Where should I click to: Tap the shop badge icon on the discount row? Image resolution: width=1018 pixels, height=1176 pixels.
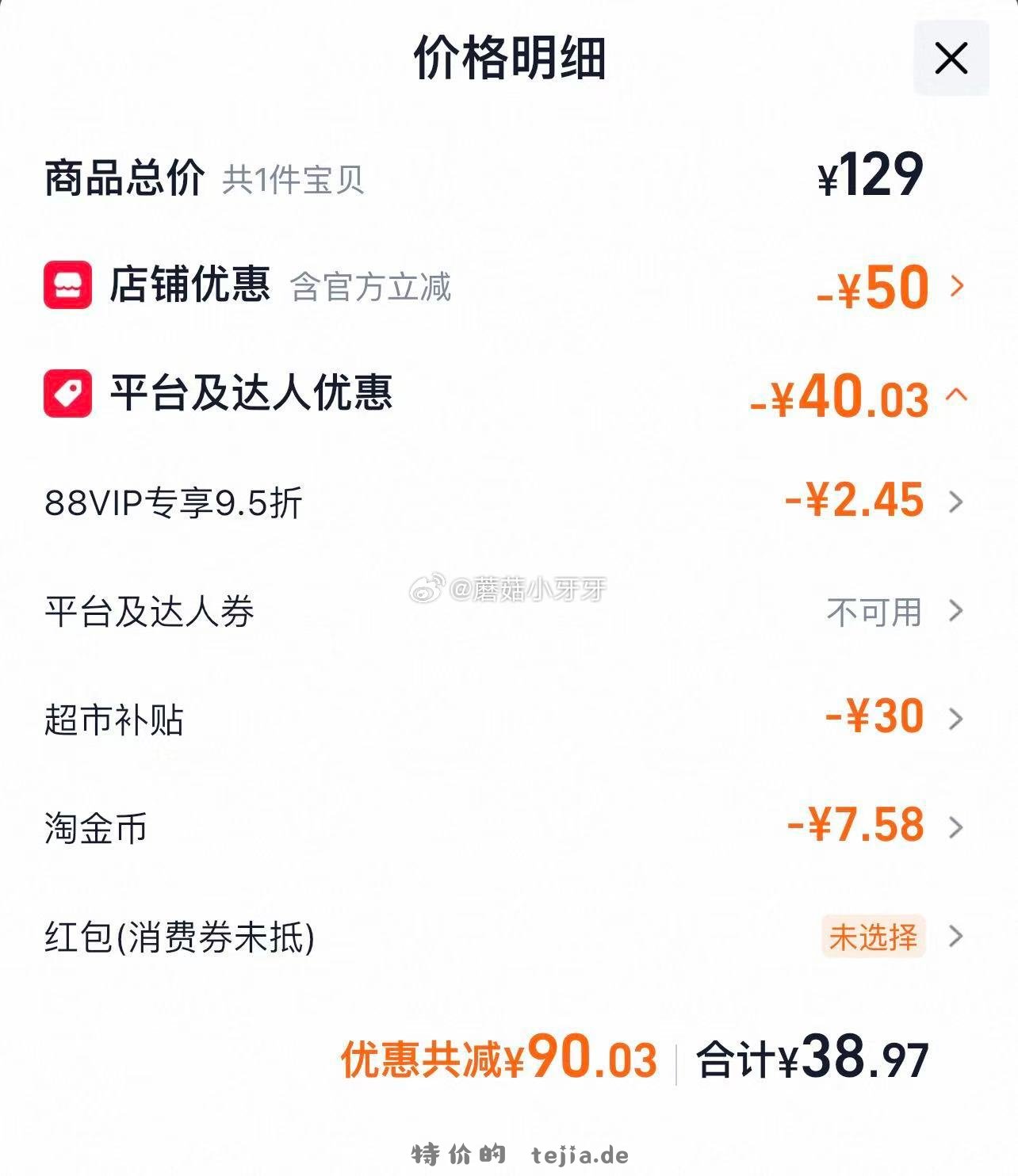click(68, 287)
